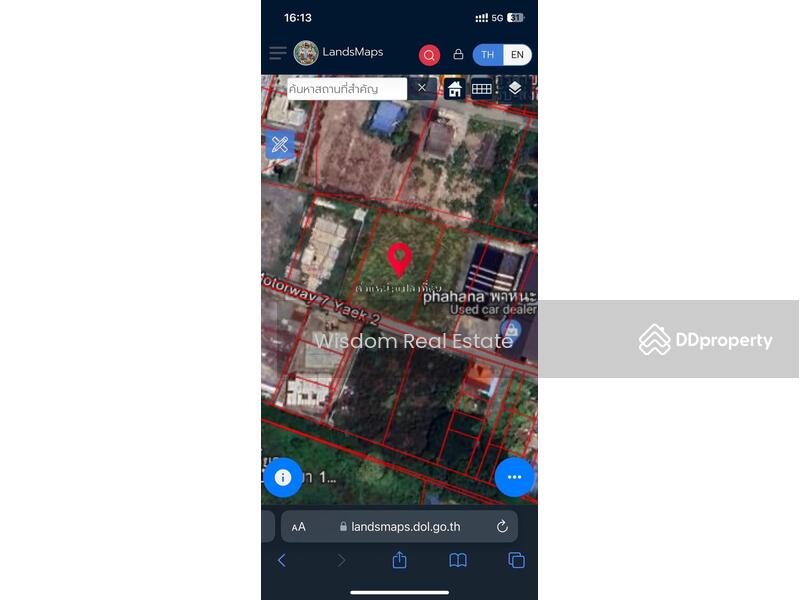Open the three-dot more options button
Screen dimensions: 800x600
514,477
